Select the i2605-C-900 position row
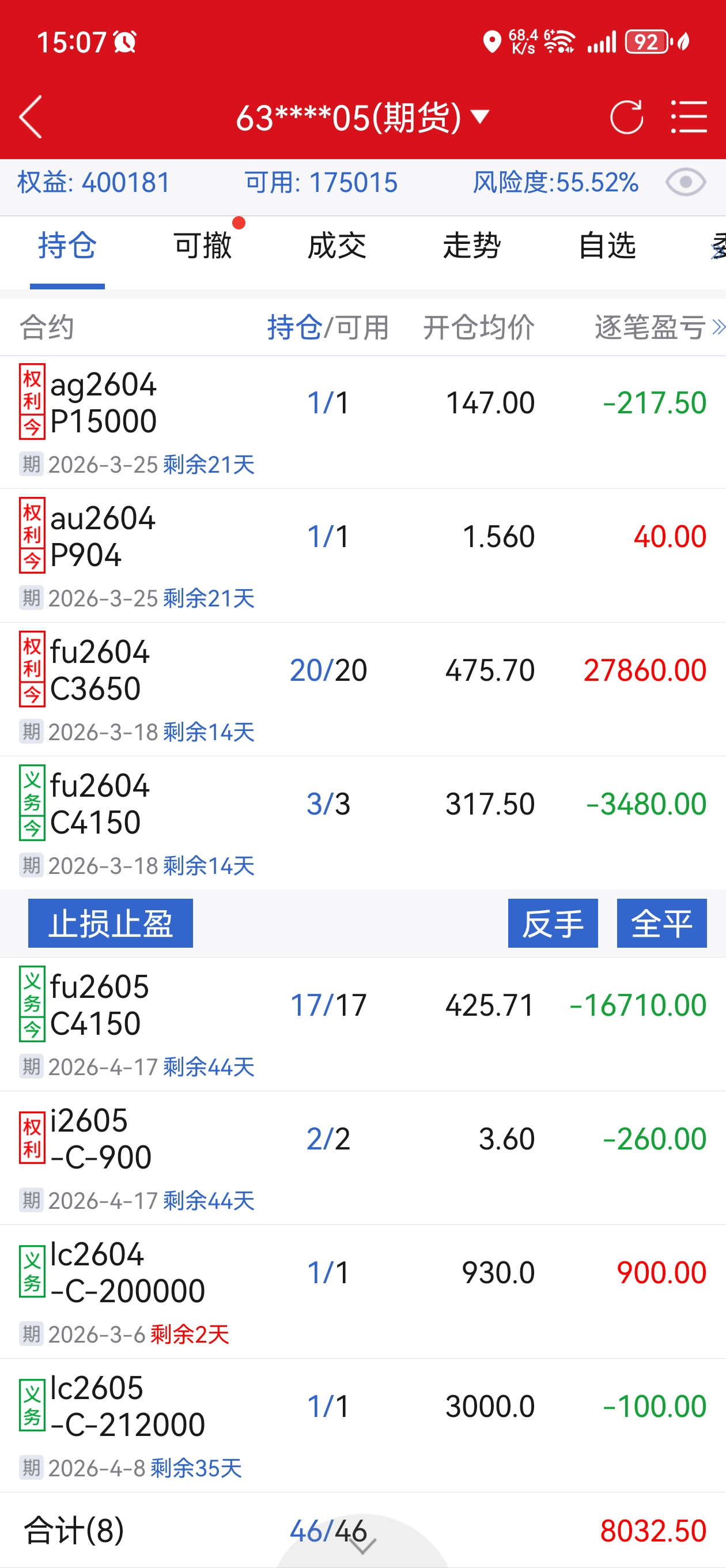726x1568 pixels. 362,1158
